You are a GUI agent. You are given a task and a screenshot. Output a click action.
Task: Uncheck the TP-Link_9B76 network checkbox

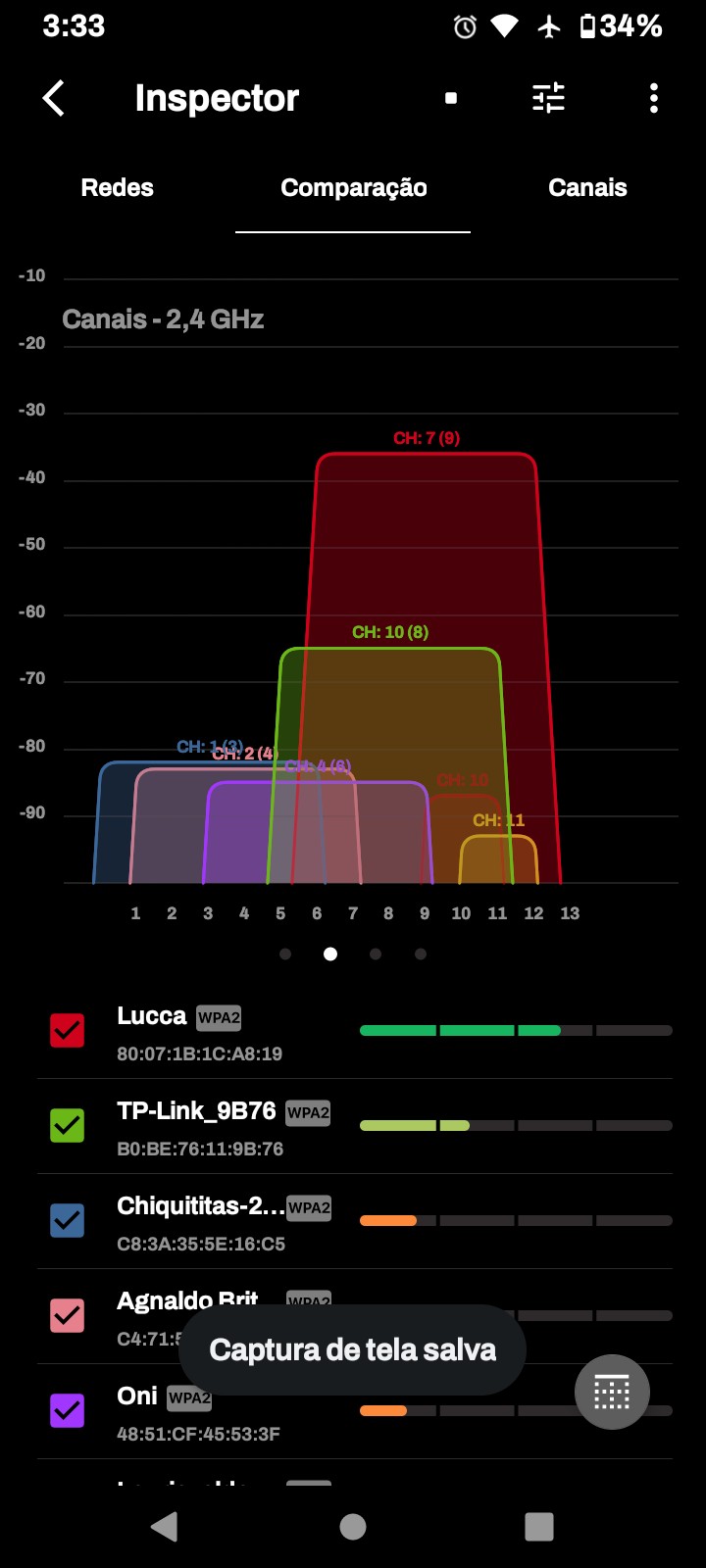68,1125
